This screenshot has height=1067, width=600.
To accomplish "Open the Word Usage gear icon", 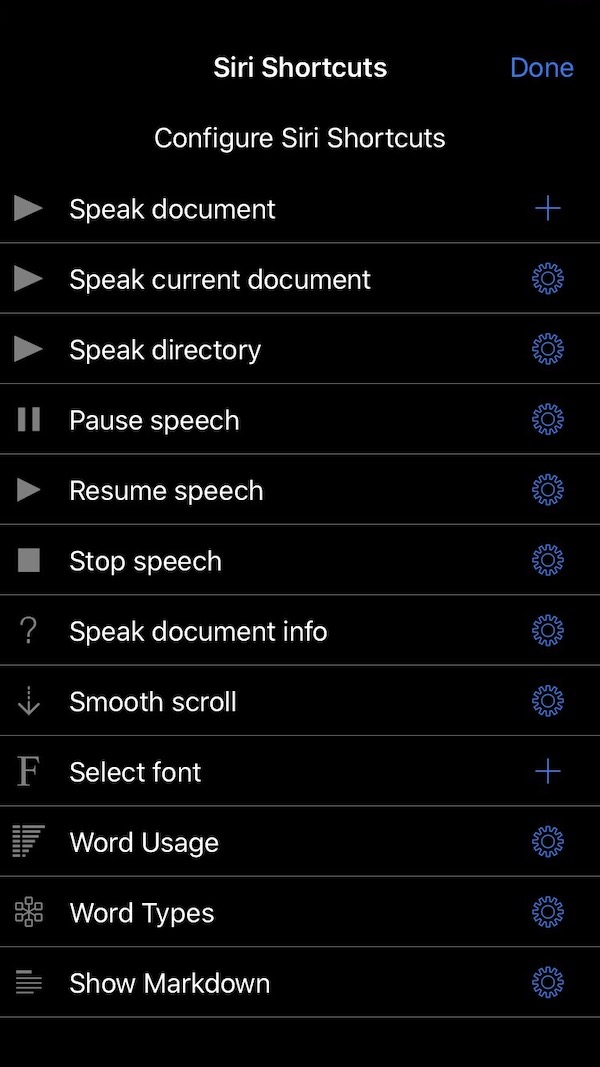I will (x=548, y=842).
